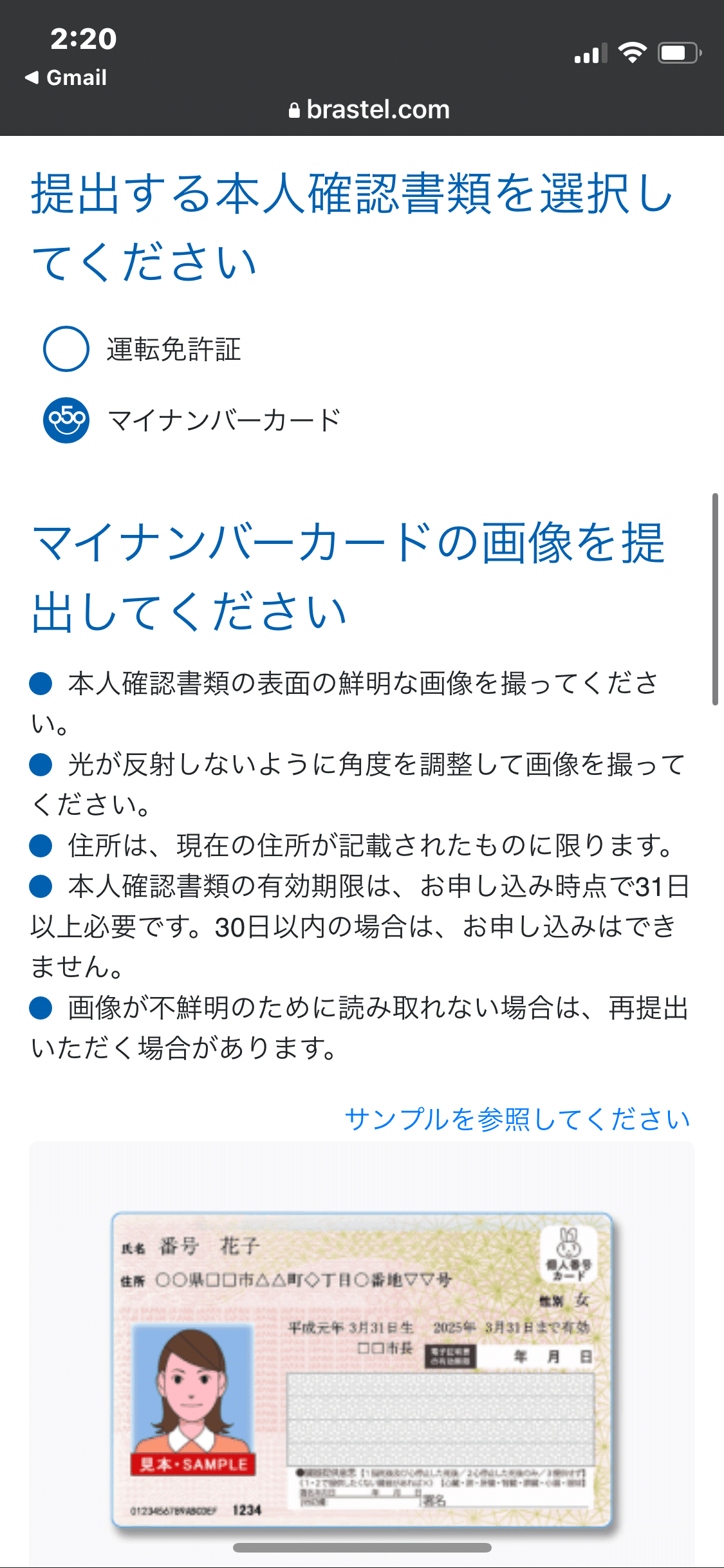Viewport: 724px width, 1568px height.
Task: Open the サンプルを参照してください link
Action: point(517,1119)
